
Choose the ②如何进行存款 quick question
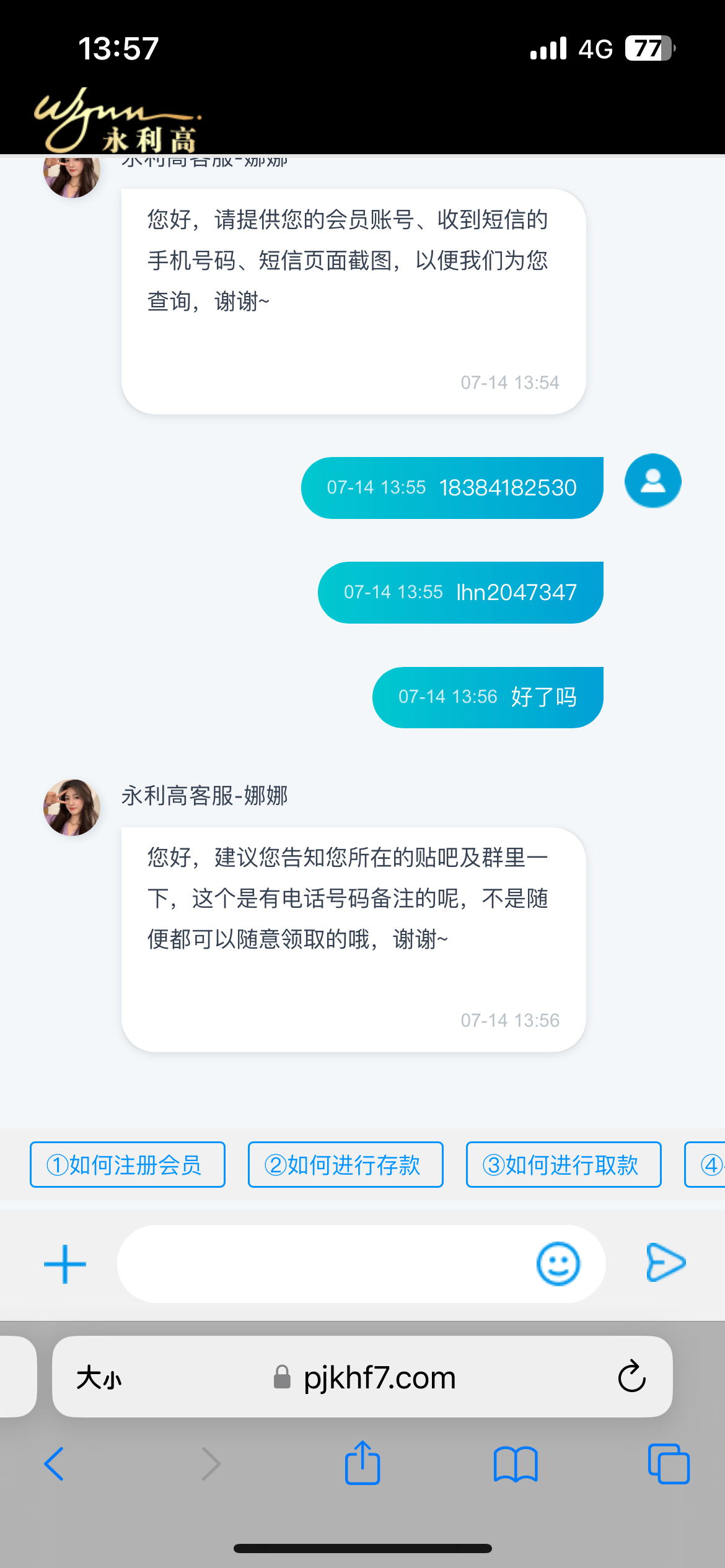pos(345,1164)
